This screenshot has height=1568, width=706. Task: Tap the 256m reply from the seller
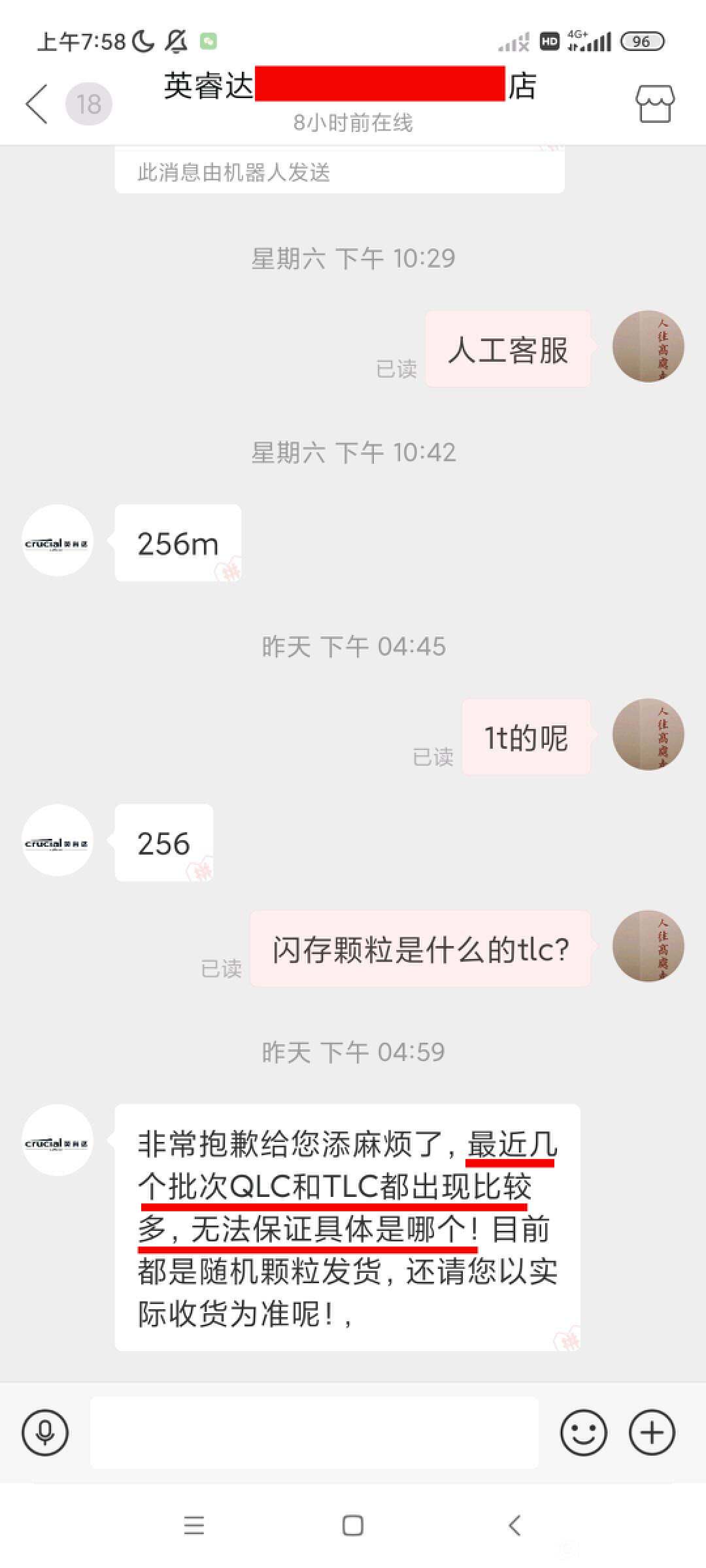coord(178,542)
